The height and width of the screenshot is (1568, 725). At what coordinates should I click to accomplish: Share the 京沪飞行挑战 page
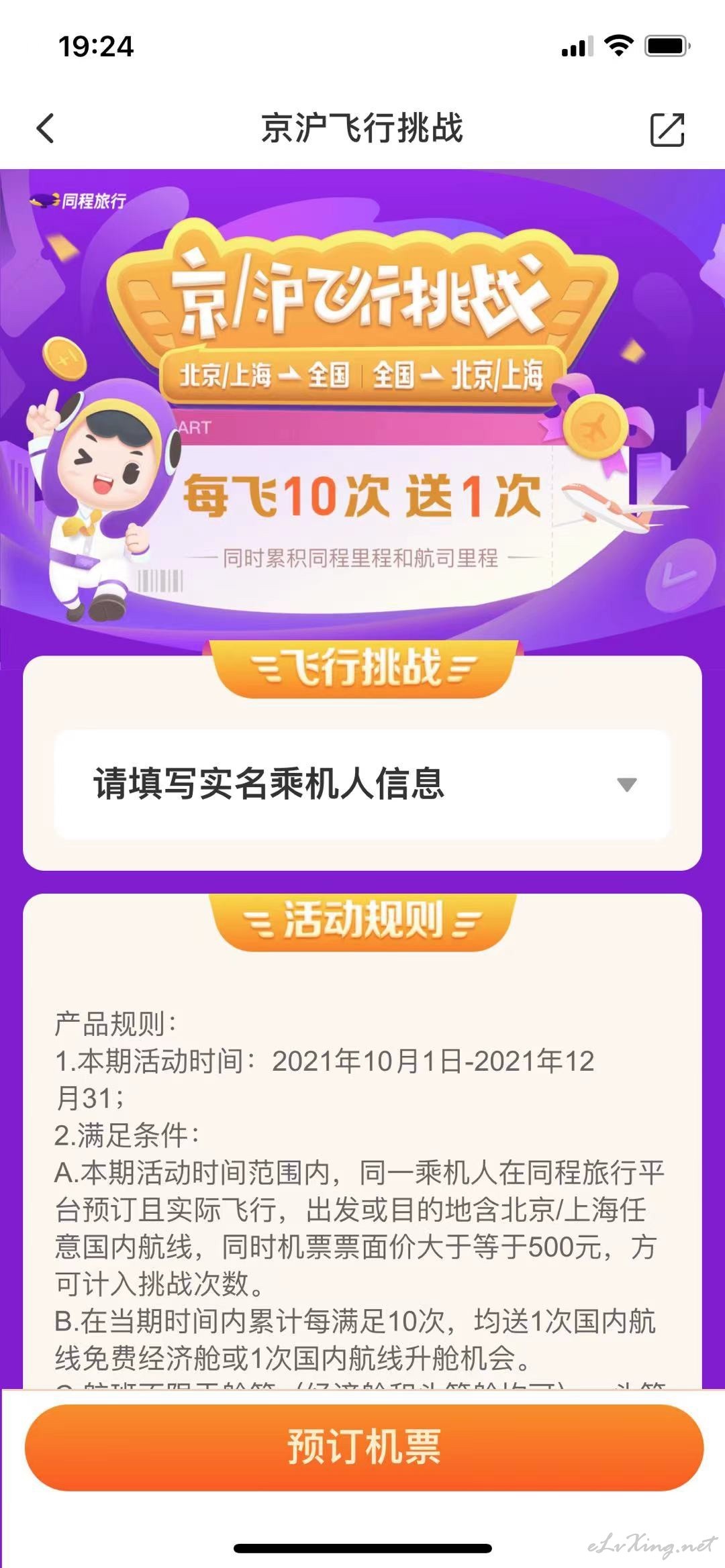point(667,129)
